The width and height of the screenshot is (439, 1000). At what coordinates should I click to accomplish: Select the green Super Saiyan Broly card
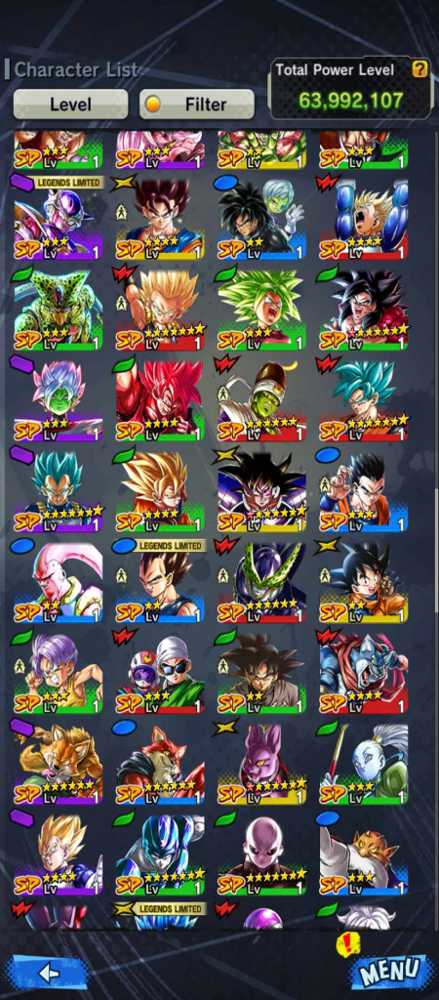[x=262, y=311]
